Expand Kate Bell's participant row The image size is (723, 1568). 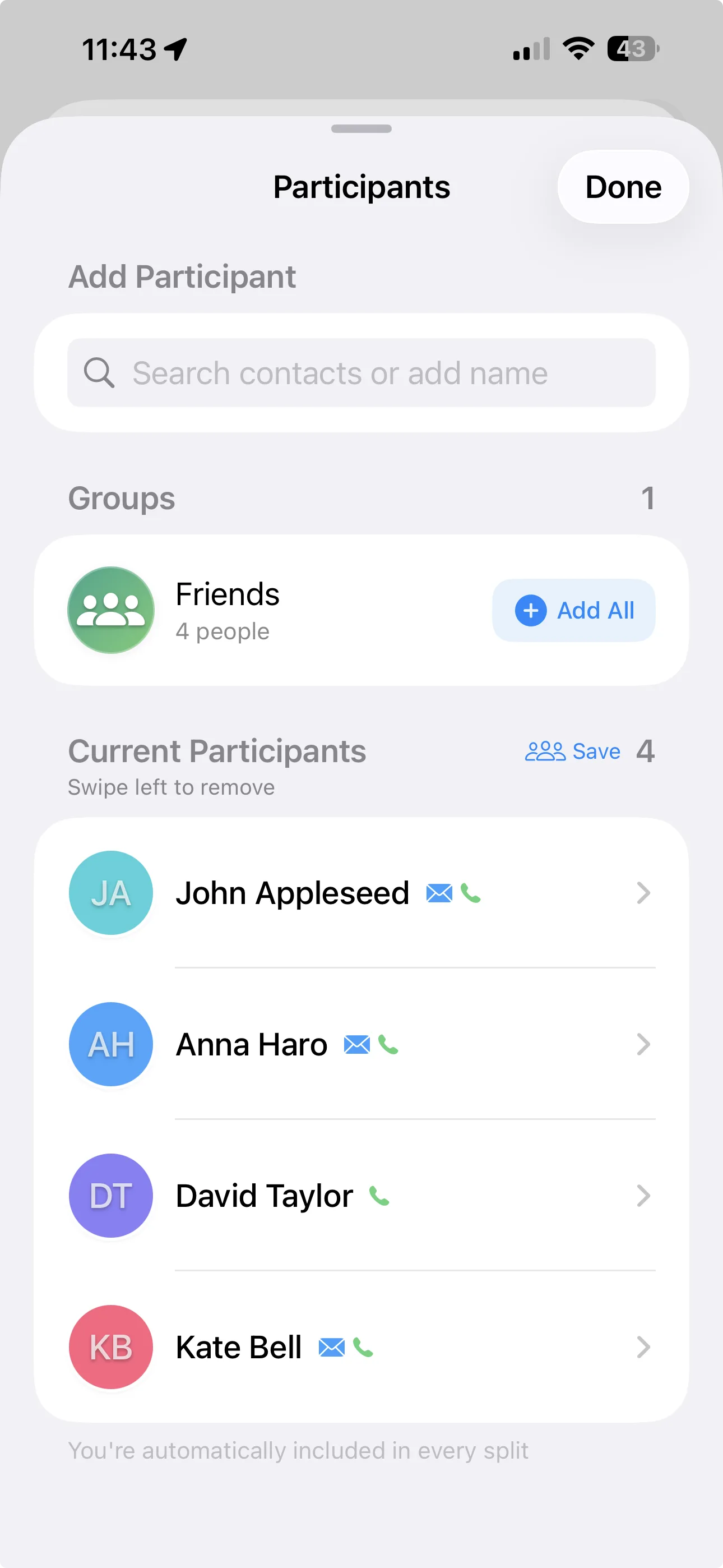point(643,1347)
